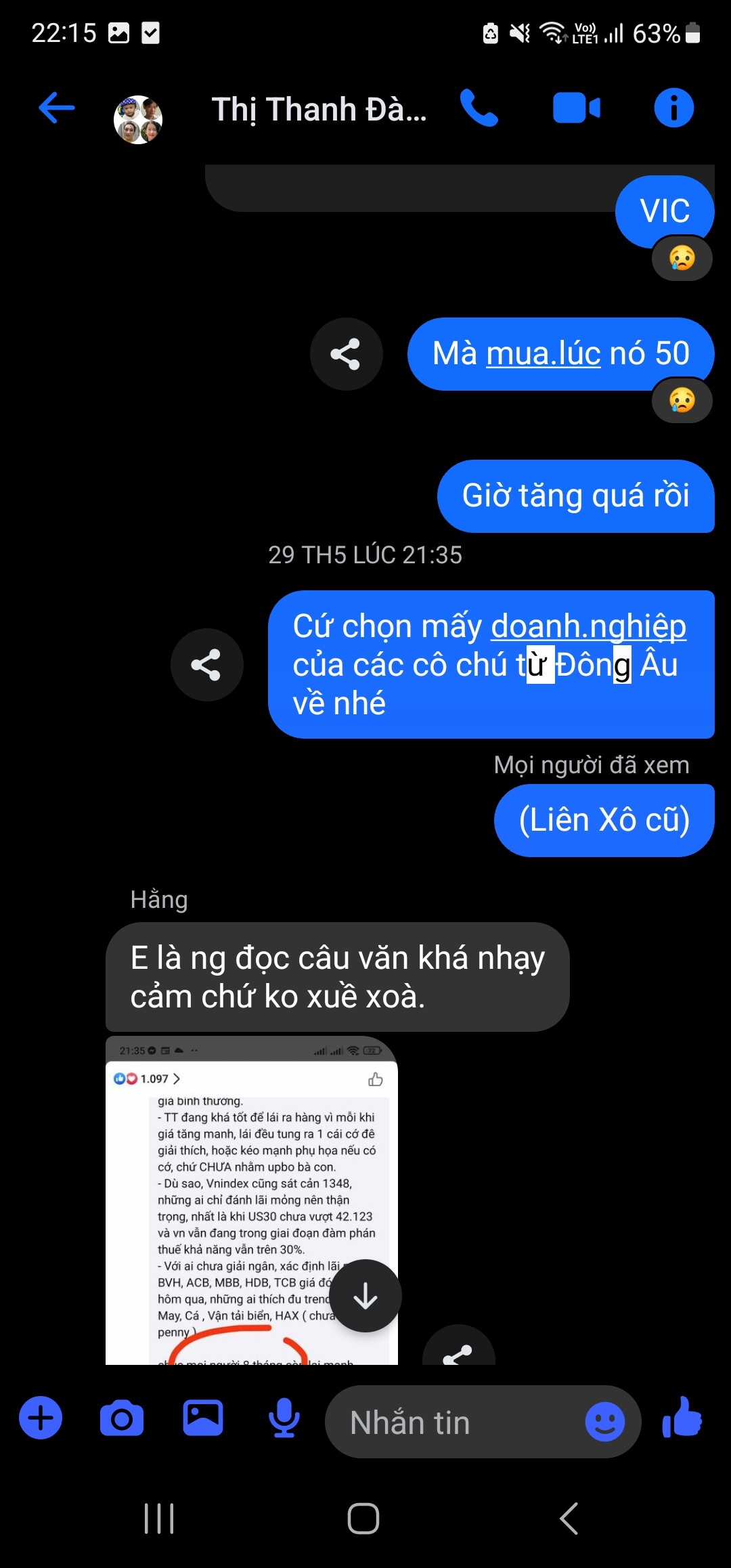Viewport: 731px width, 1568px height.
Task: Jump to latest messages with down arrow
Action: [x=365, y=1296]
